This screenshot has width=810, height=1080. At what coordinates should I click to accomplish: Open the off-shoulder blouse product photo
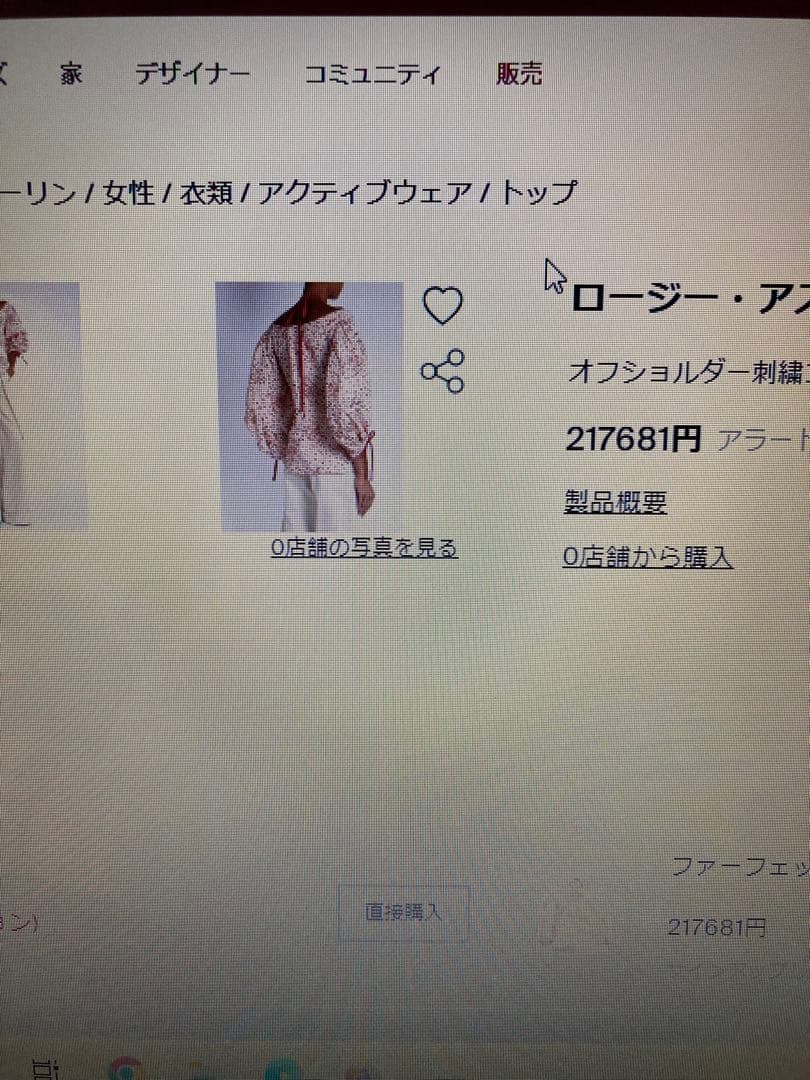pos(310,405)
